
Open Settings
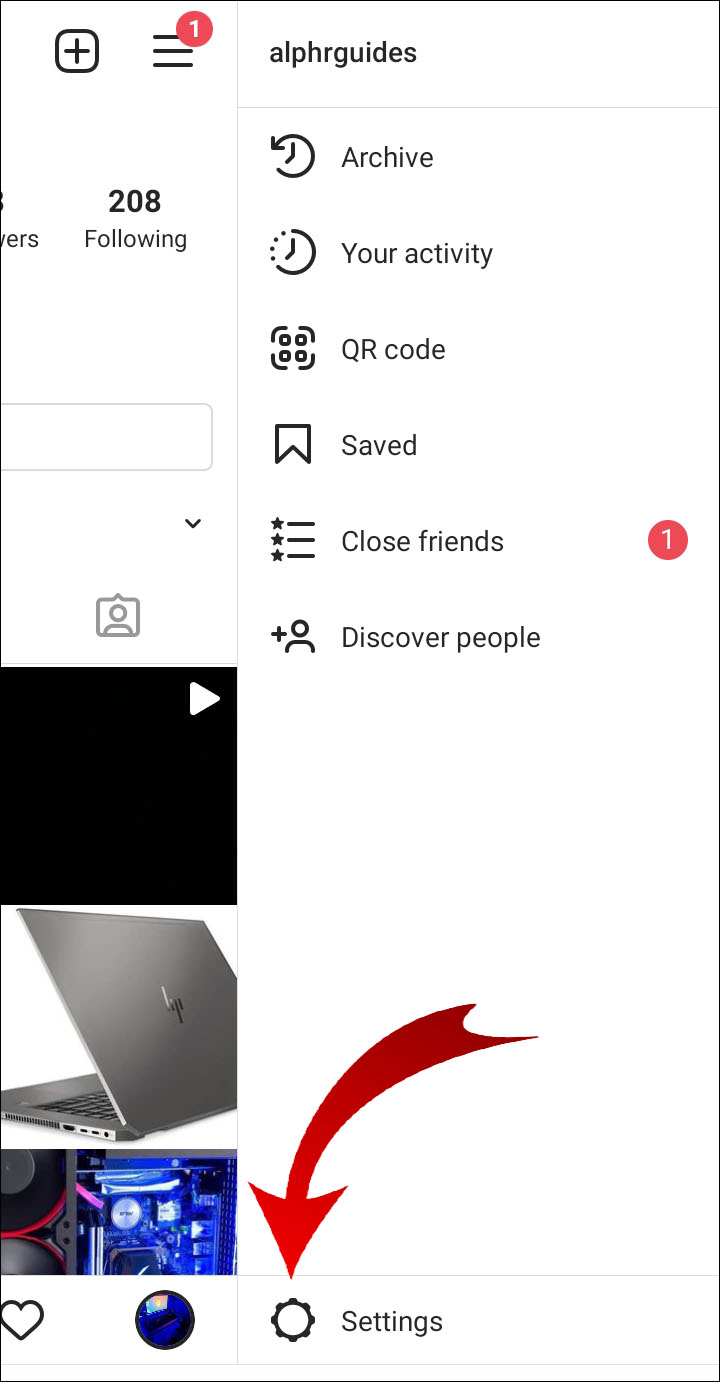click(391, 1322)
